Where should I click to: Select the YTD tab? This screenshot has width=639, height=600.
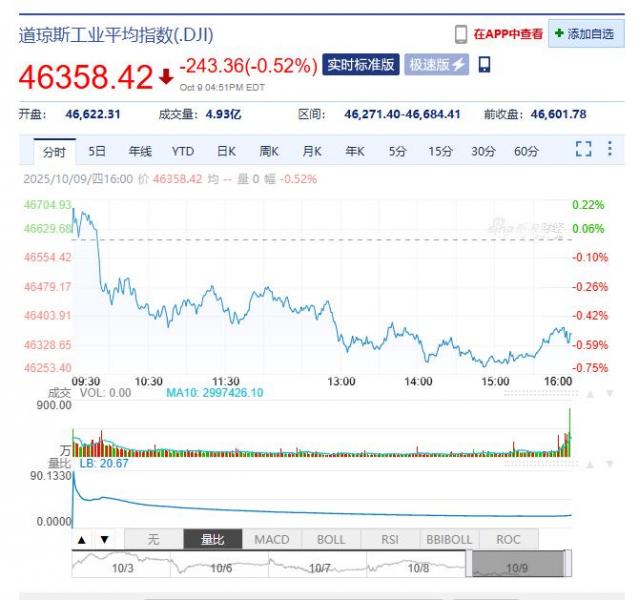182,151
